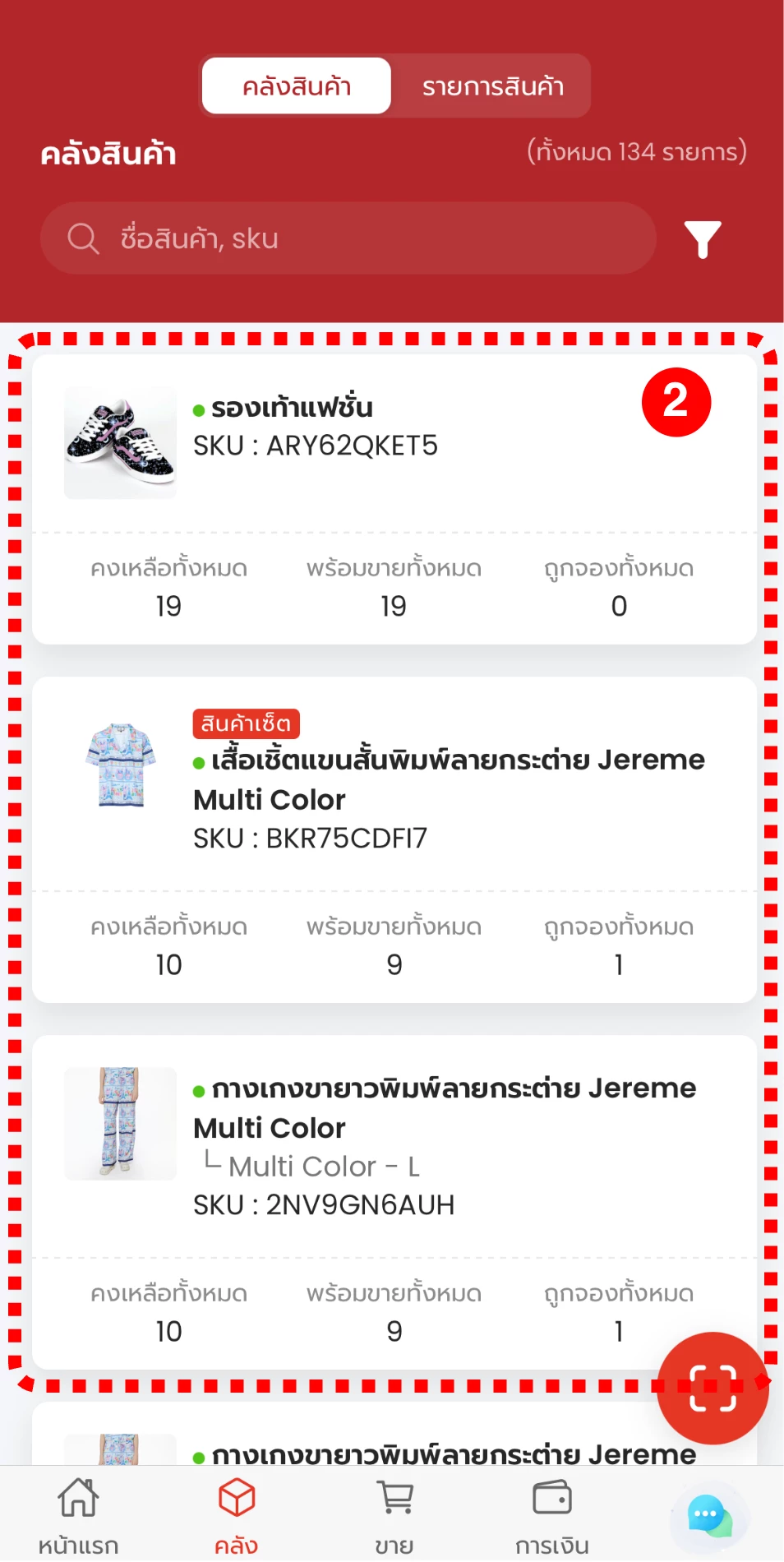
Task: Open the filter funnel icon
Action: pos(703,239)
